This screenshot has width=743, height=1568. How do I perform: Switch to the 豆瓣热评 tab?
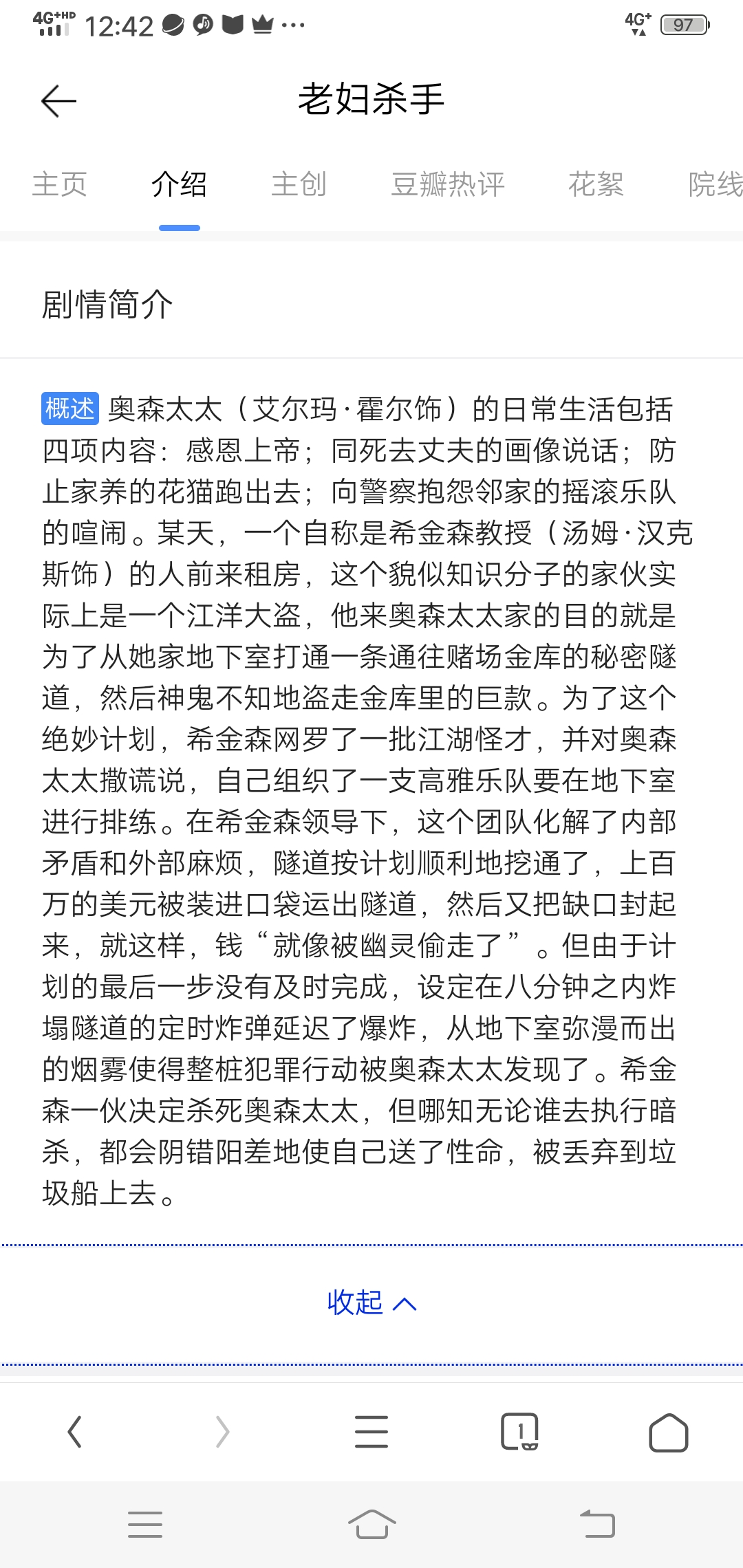coord(448,184)
